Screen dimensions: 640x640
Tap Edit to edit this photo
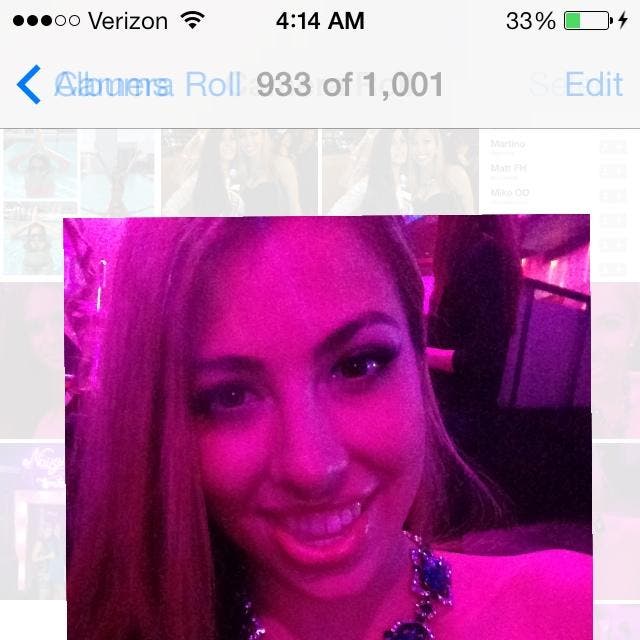click(593, 85)
